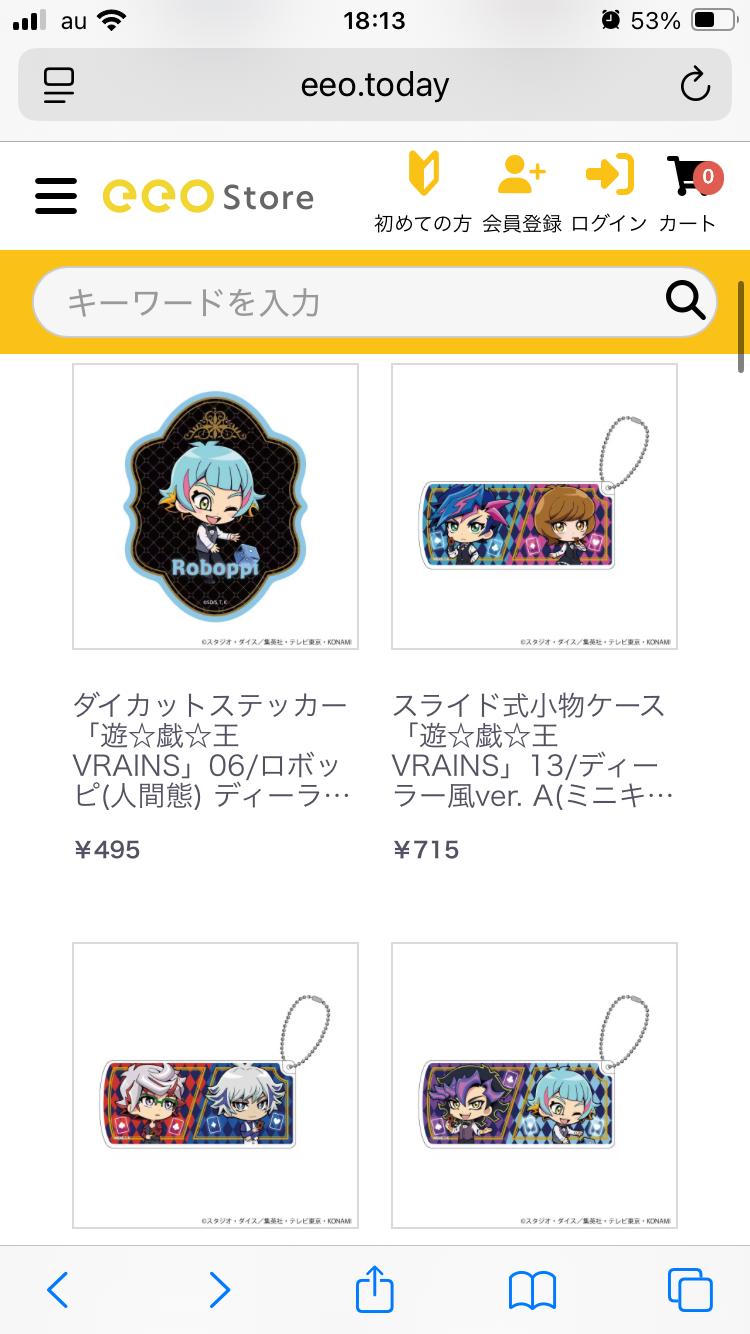Share this page
The height and width of the screenshot is (1334, 750).
tap(375, 1290)
